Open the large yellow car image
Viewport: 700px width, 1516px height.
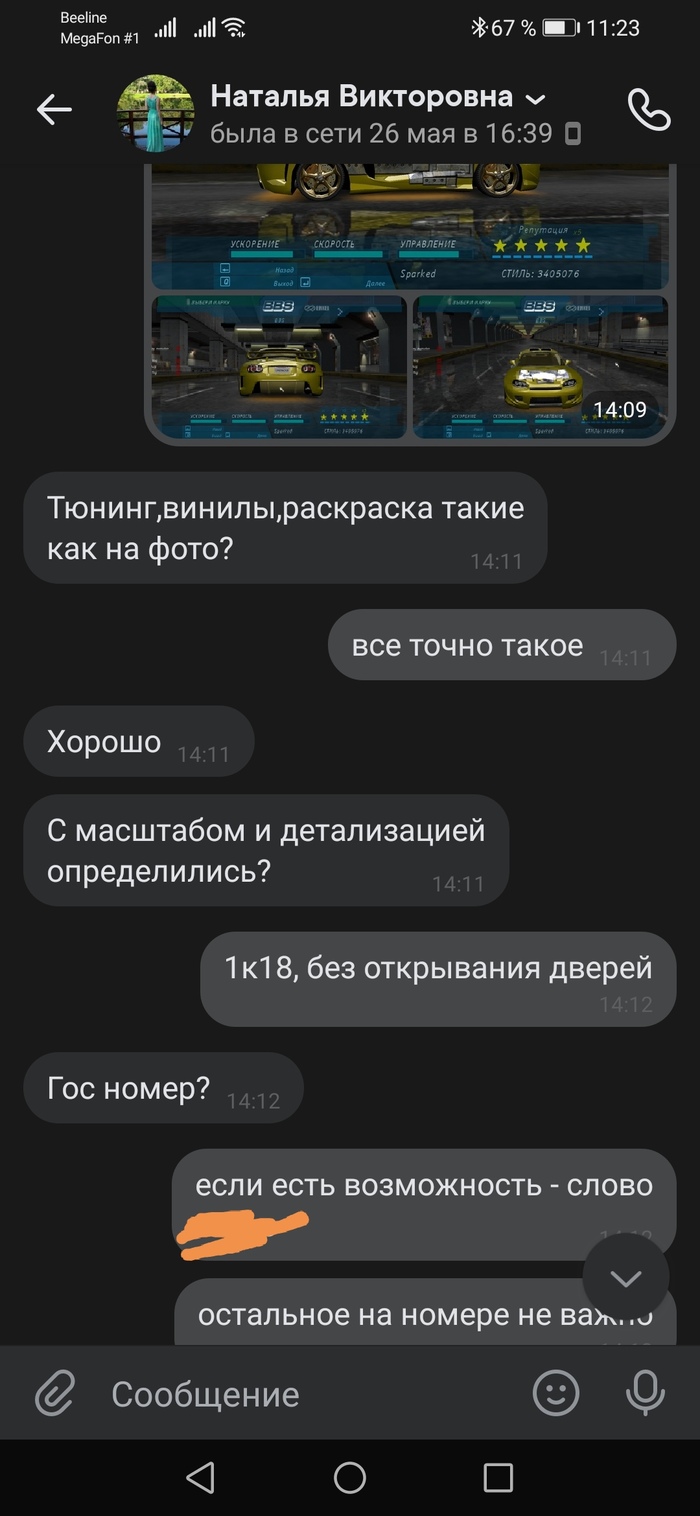(410, 225)
